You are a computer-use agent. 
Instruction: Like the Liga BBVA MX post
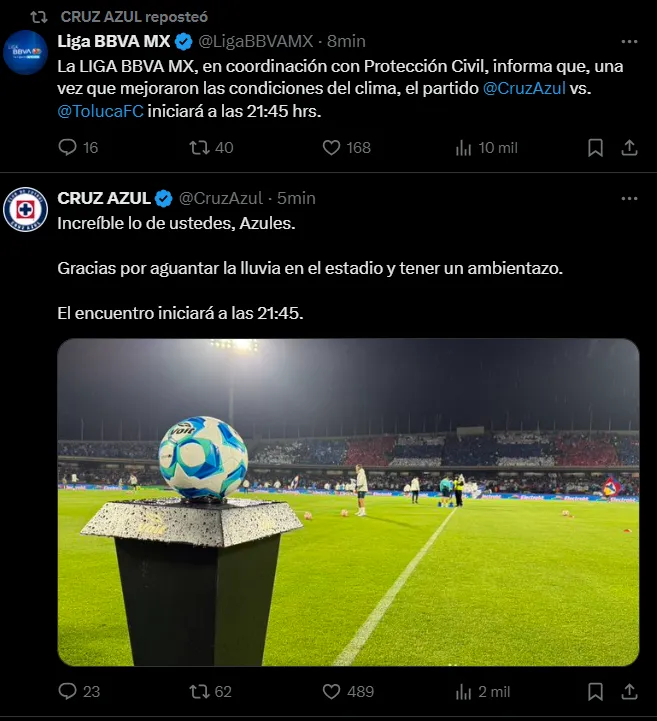click(333, 147)
